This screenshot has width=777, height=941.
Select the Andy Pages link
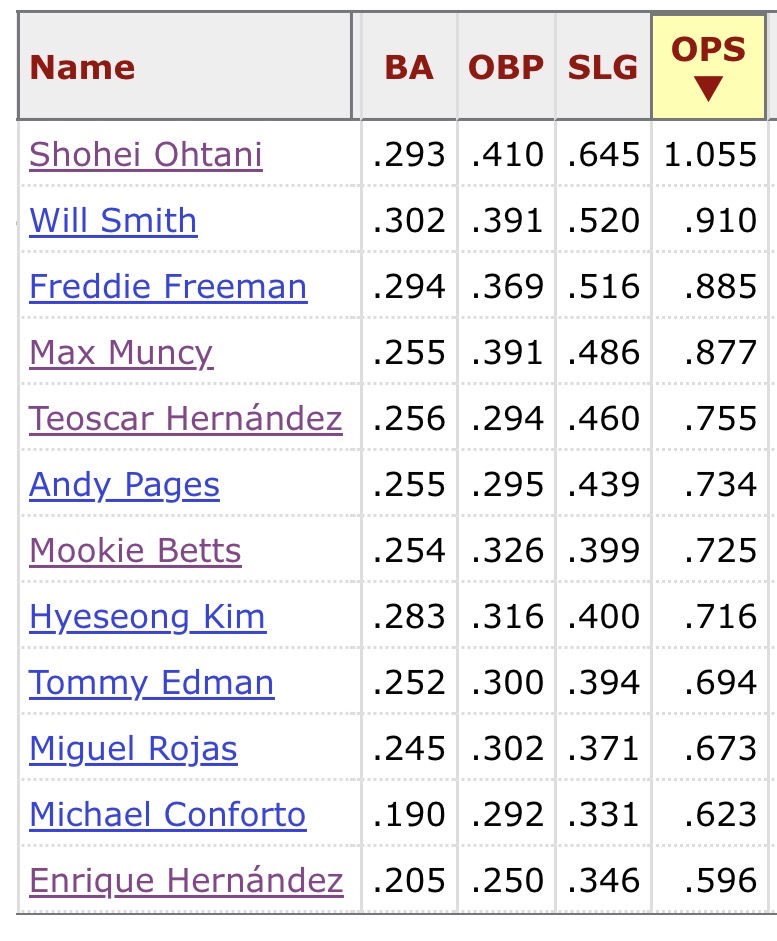(x=124, y=485)
